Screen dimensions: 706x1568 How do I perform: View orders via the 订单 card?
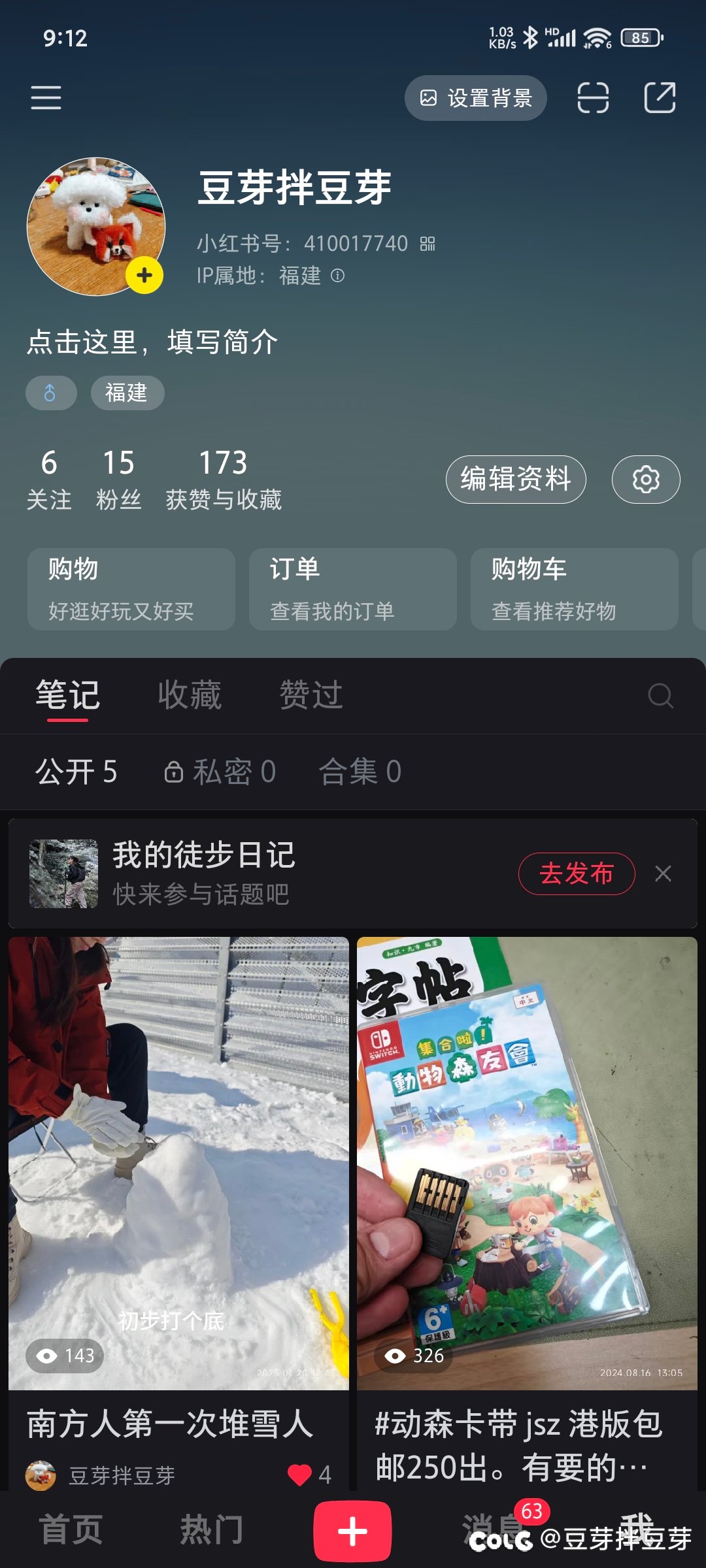coord(353,589)
